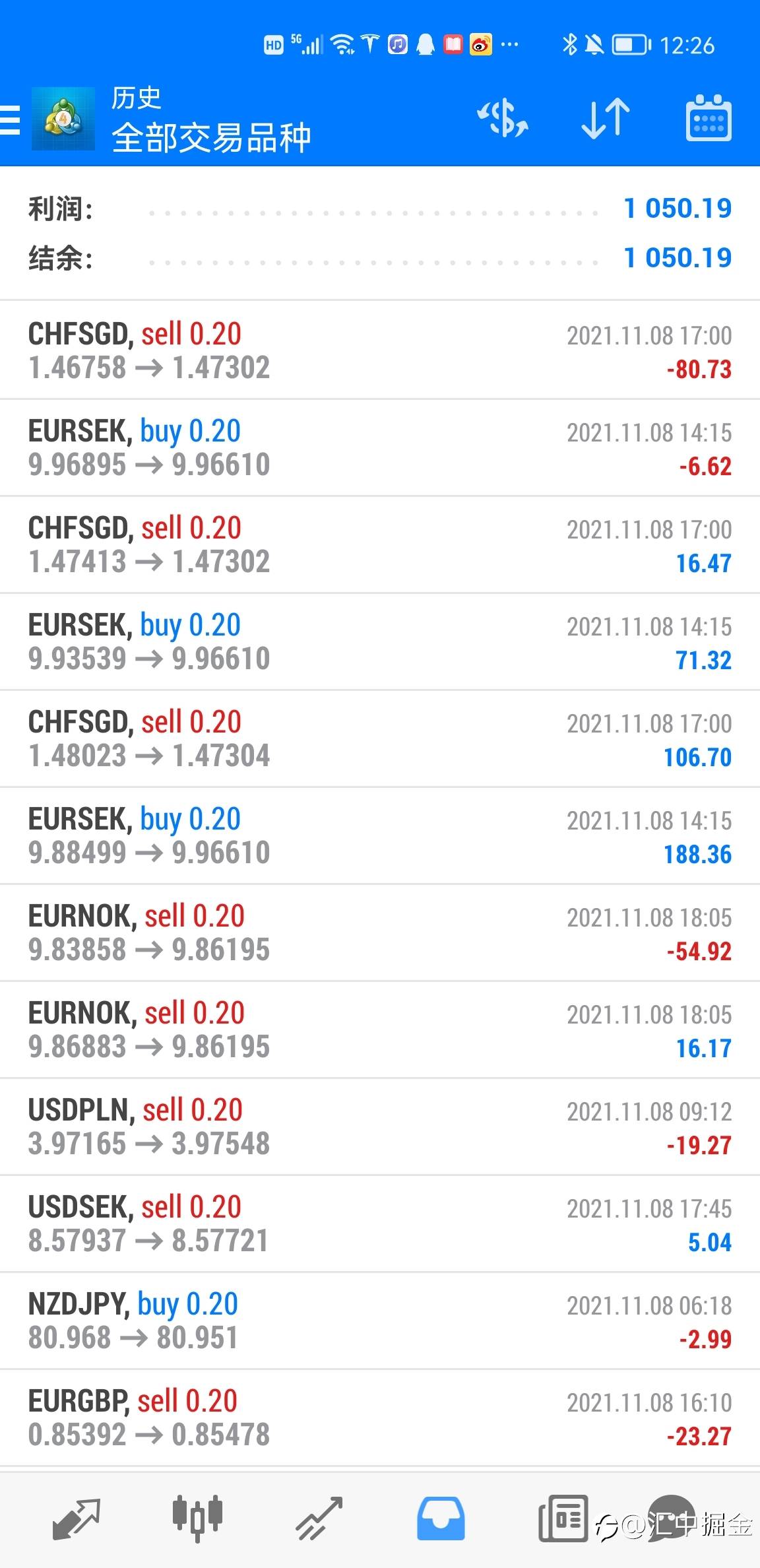760x1568 pixels.
Task: Open the USDSEK sell trade
Action: tap(380, 1224)
